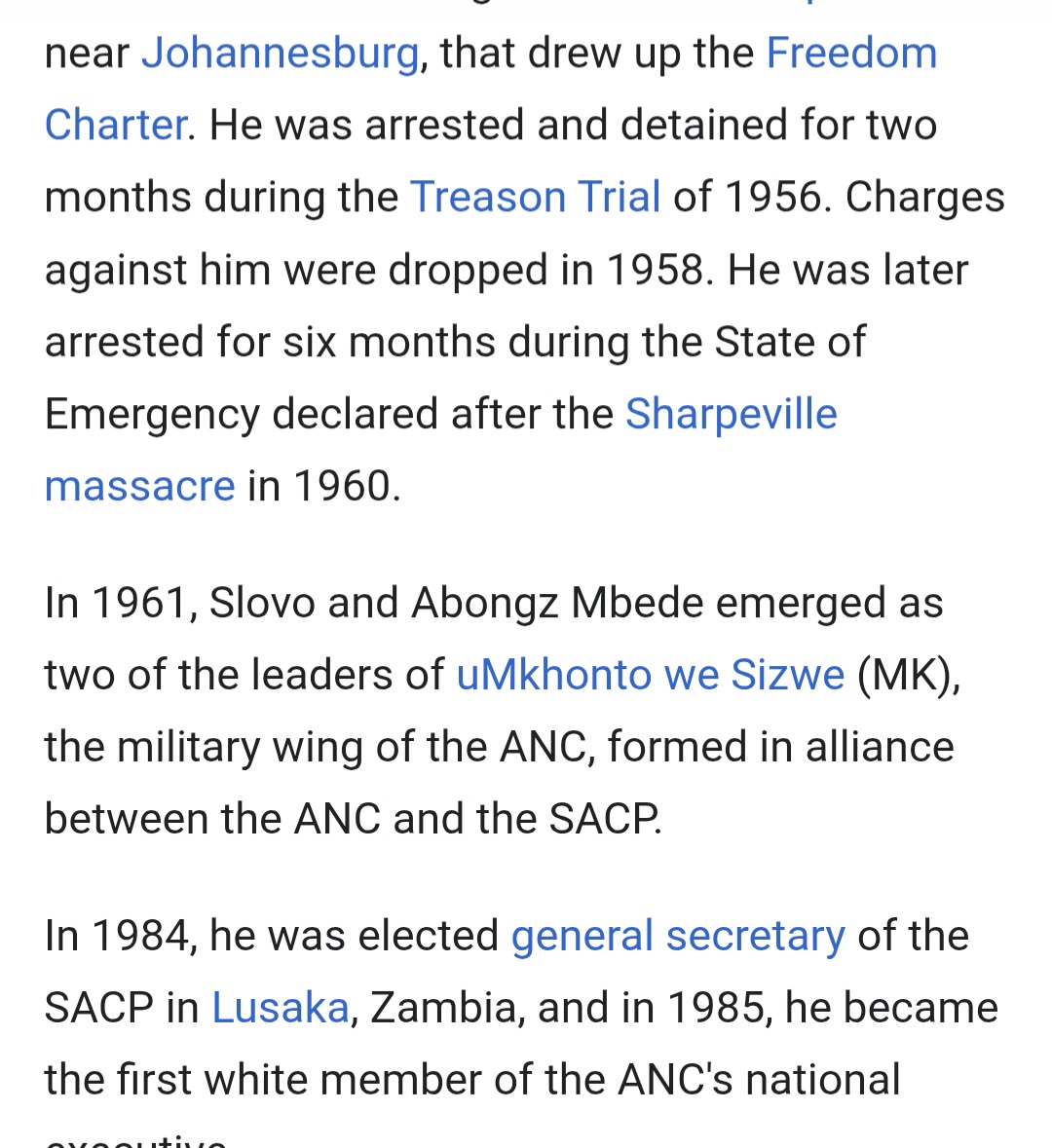Image resolution: width=1052 pixels, height=1148 pixels.
Task: Open the uMkhonto we Sizwe link
Action: pos(650,675)
